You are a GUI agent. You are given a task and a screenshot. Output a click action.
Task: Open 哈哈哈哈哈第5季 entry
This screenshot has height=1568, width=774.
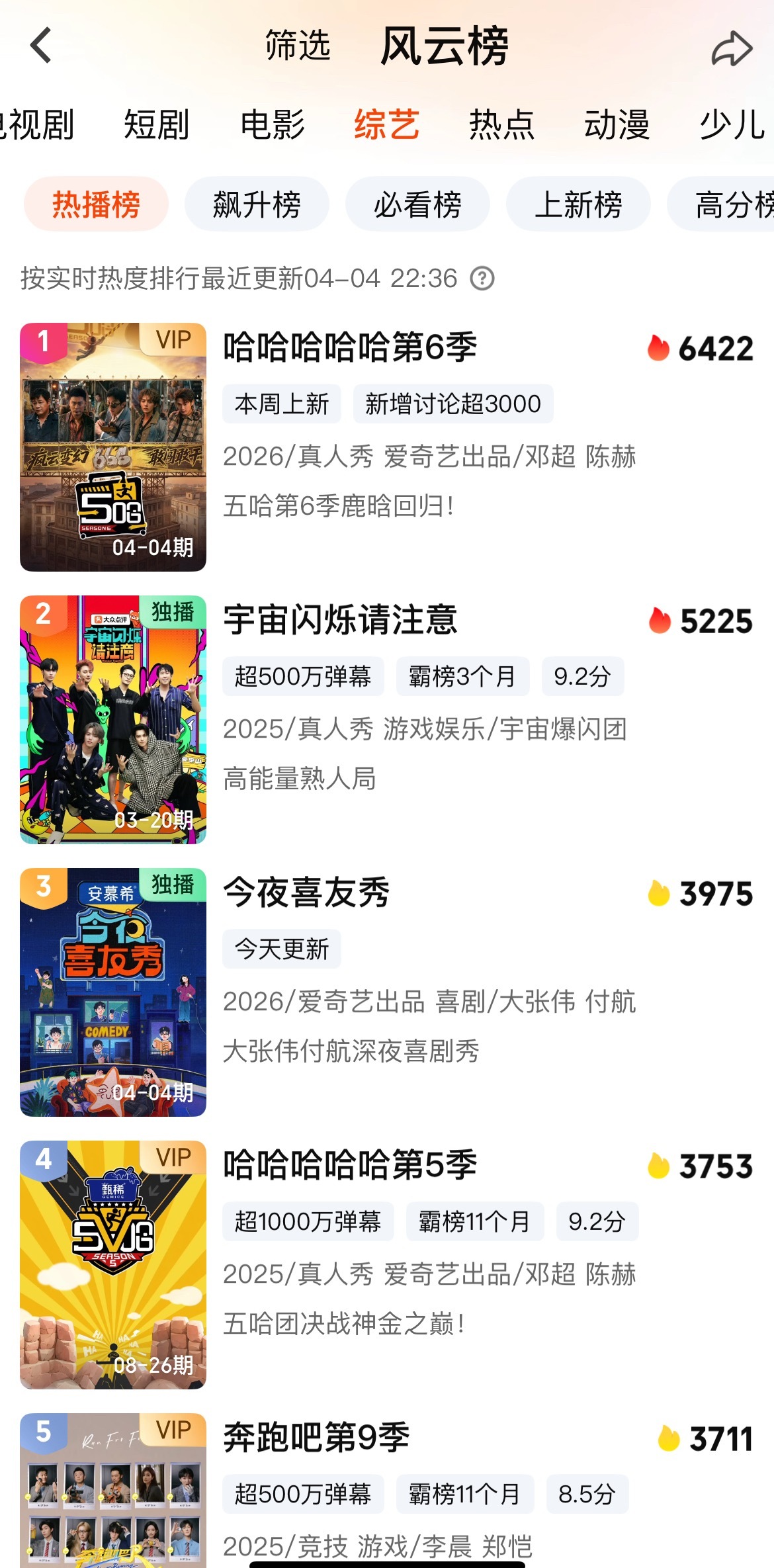click(349, 1165)
